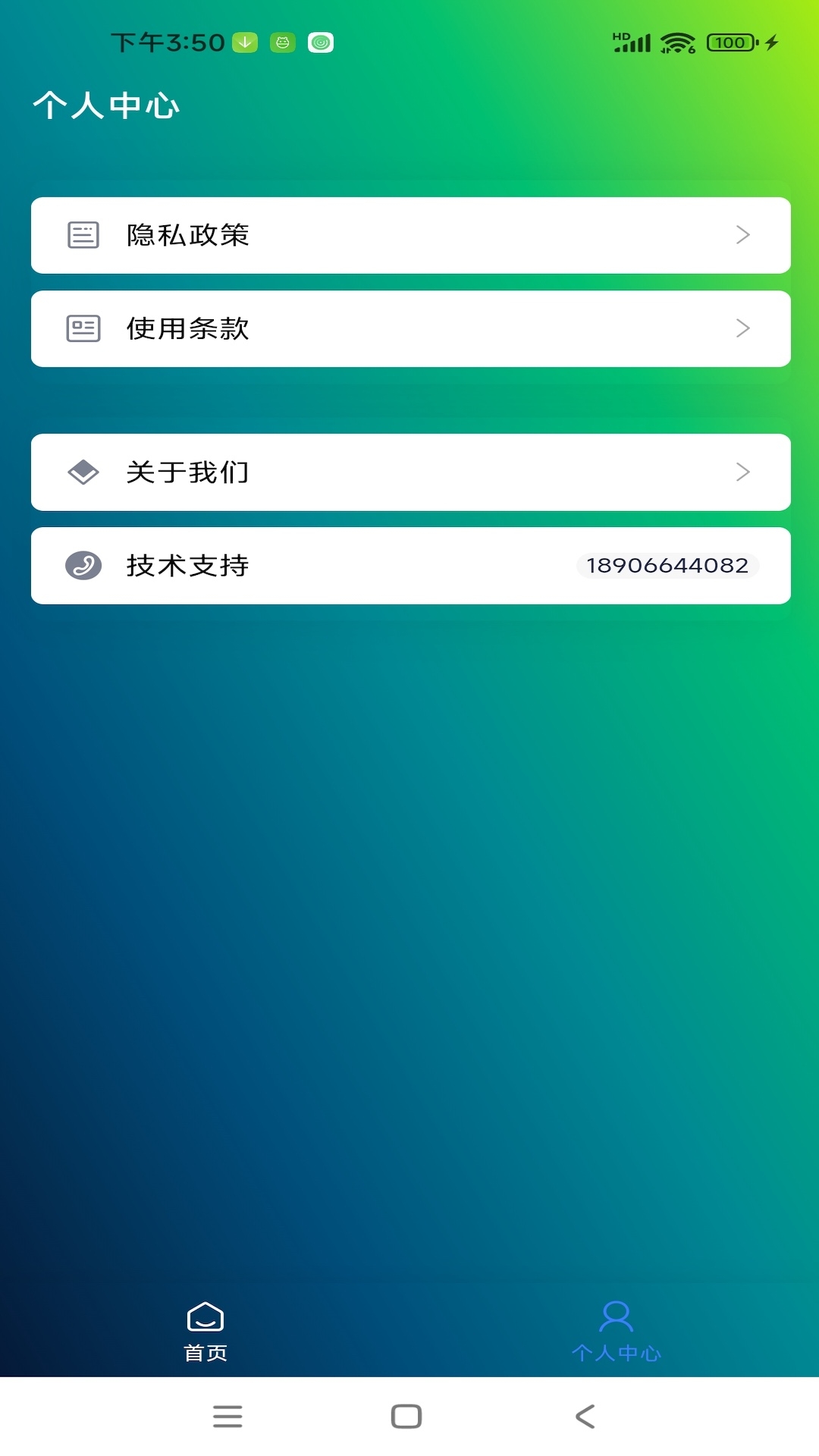This screenshot has width=819, height=1456.
Task: Call the support number 18906644082
Action: (x=667, y=565)
